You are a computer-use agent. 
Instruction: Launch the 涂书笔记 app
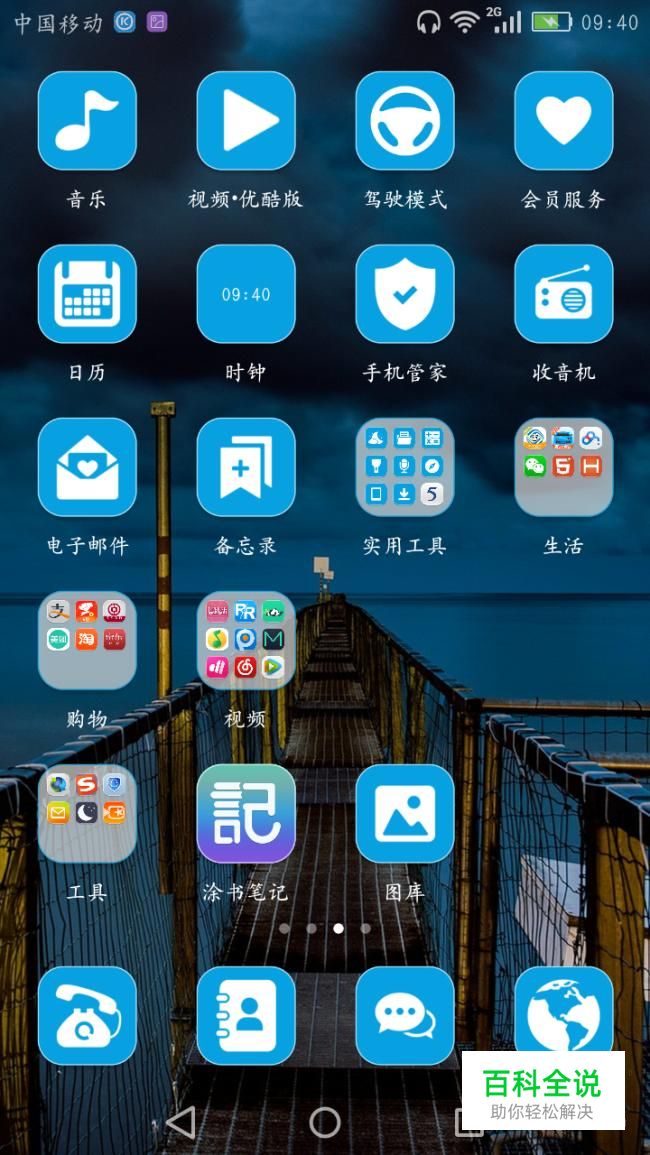click(x=246, y=813)
